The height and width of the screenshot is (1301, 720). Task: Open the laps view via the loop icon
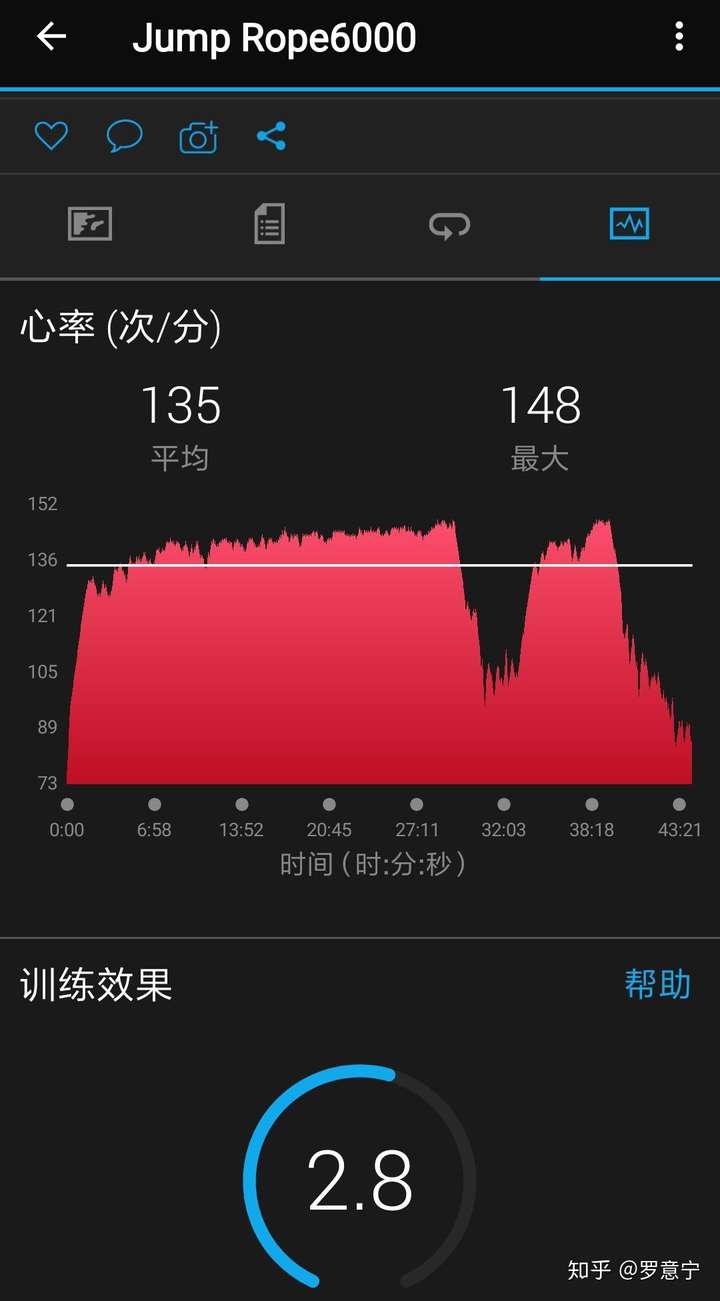coord(449,225)
